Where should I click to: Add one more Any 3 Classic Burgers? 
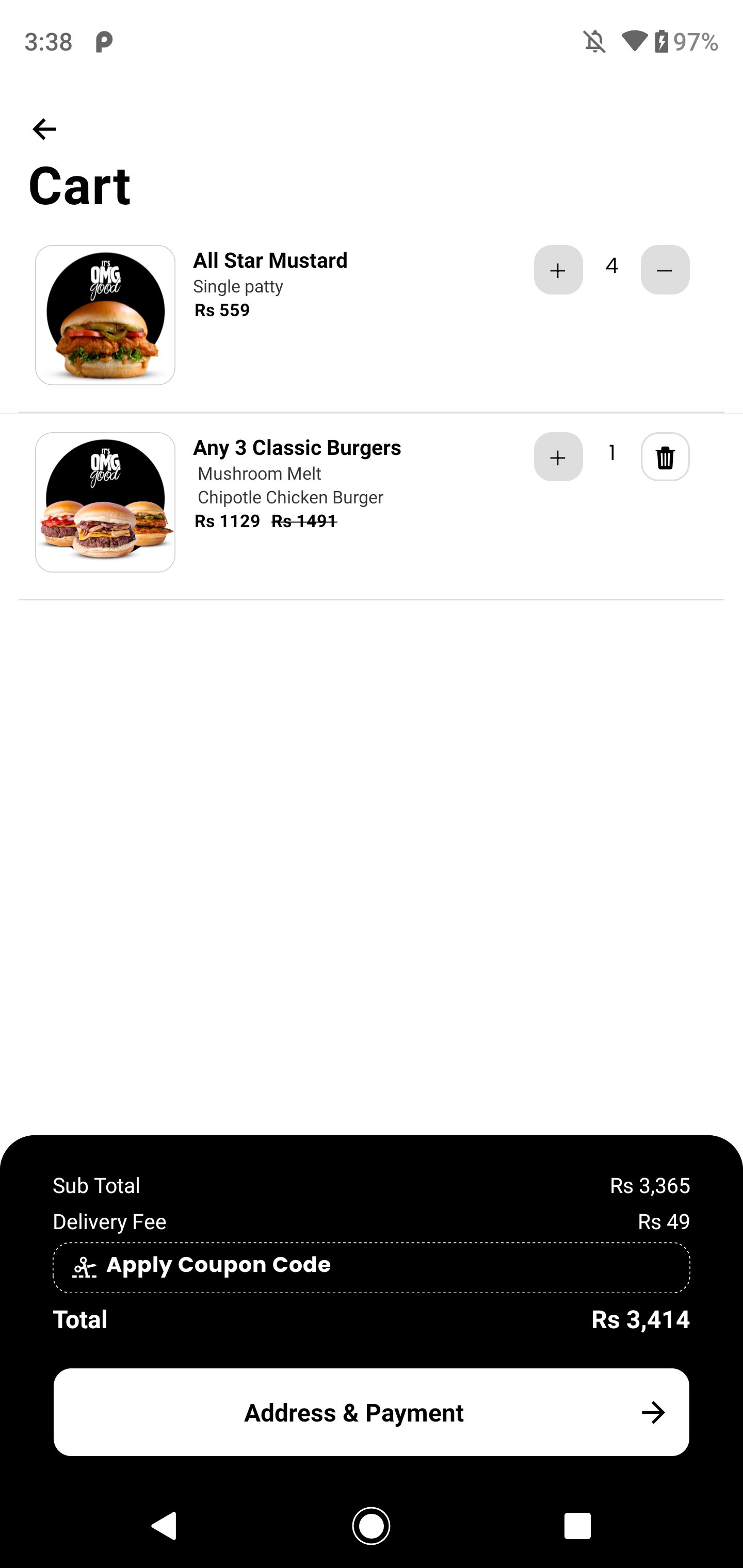click(558, 457)
